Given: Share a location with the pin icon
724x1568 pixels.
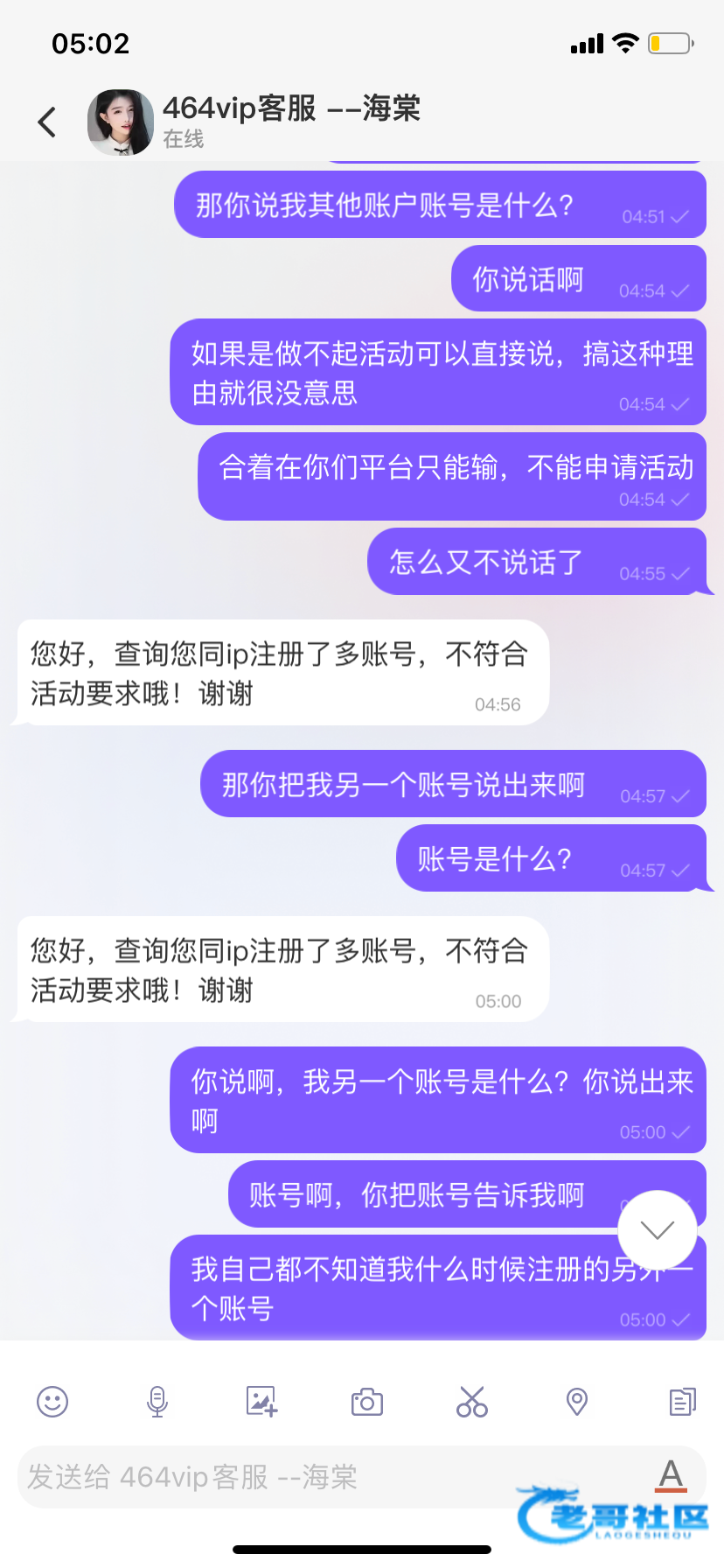Looking at the screenshot, I should click(577, 1402).
